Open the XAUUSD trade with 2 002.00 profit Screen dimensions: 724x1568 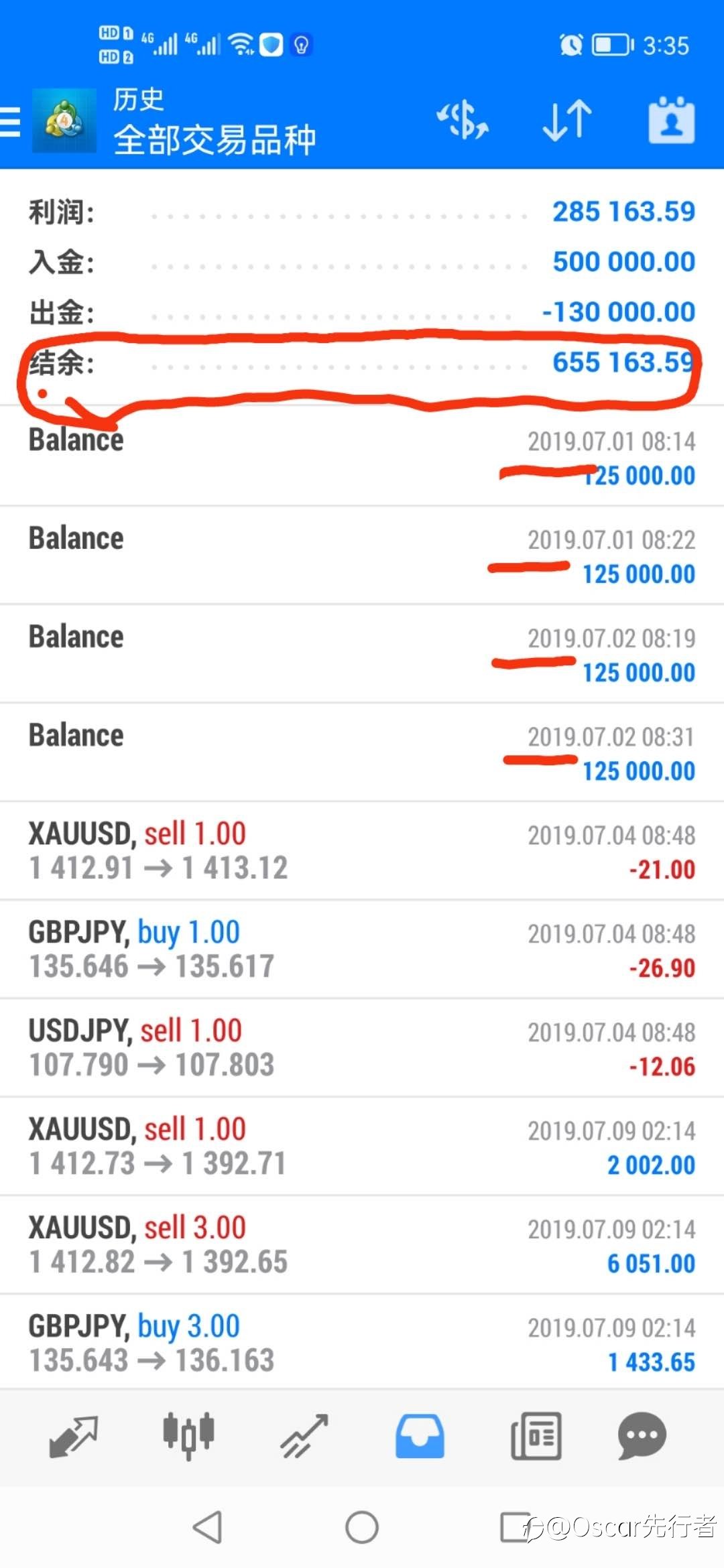coord(362,1147)
